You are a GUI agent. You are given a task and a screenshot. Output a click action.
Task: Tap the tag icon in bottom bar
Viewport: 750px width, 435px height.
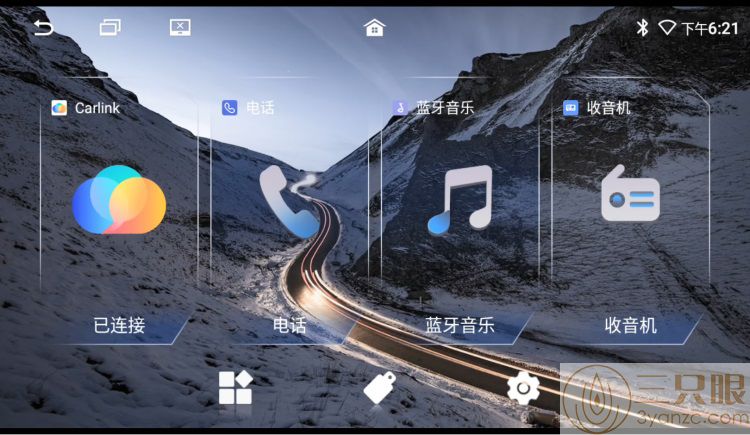[x=379, y=387]
